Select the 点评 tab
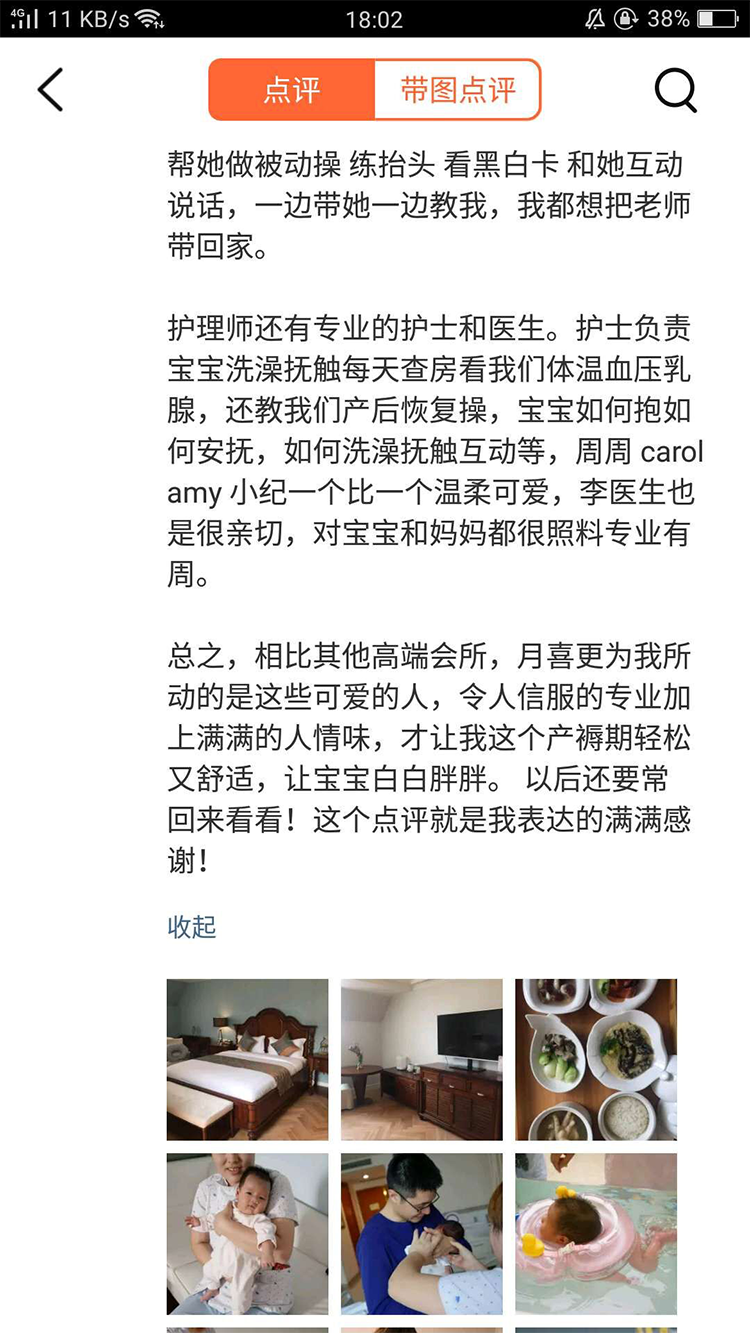This screenshot has width=750, height=1333. [x=292, y=90]
